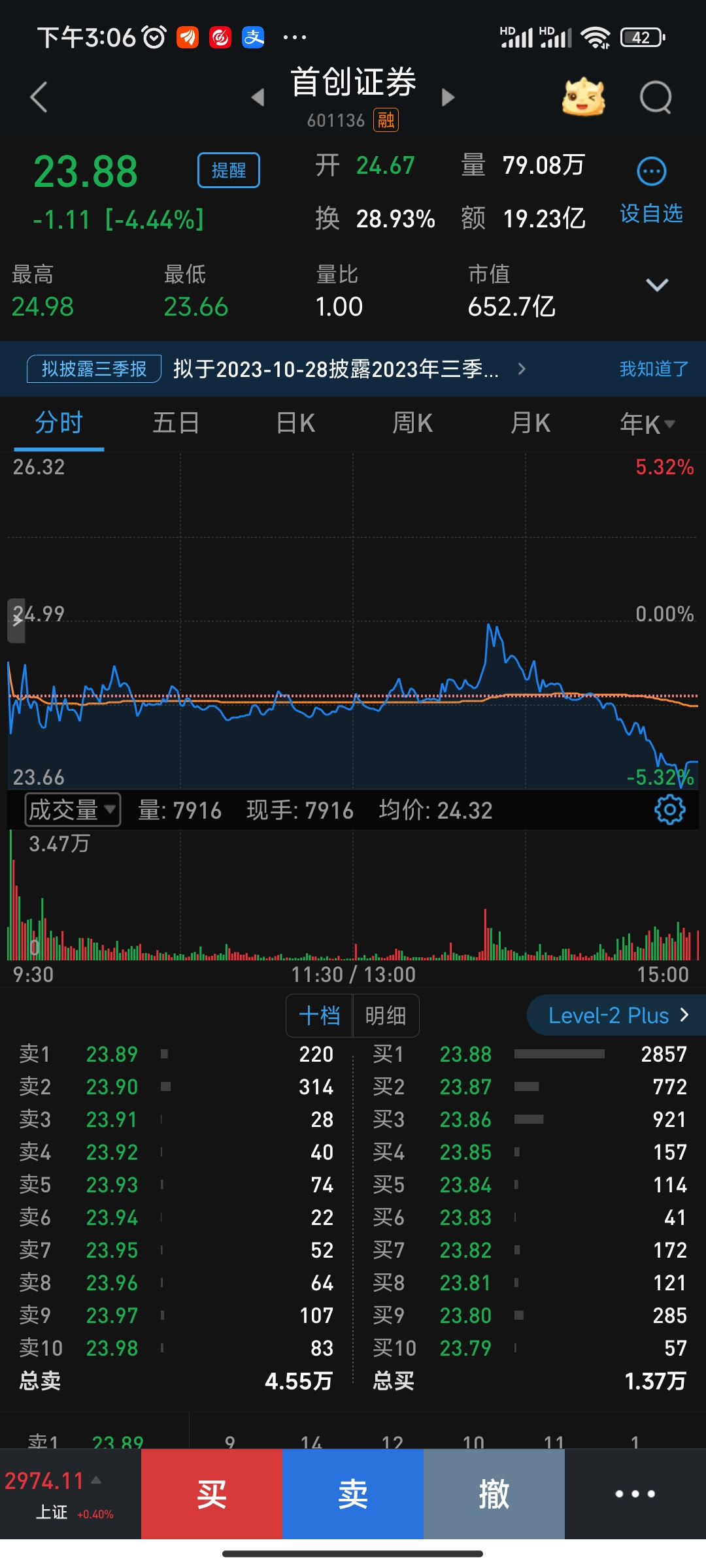Open the 成交量 indicator dropdown
The image size is (706, 1568).
73,810
